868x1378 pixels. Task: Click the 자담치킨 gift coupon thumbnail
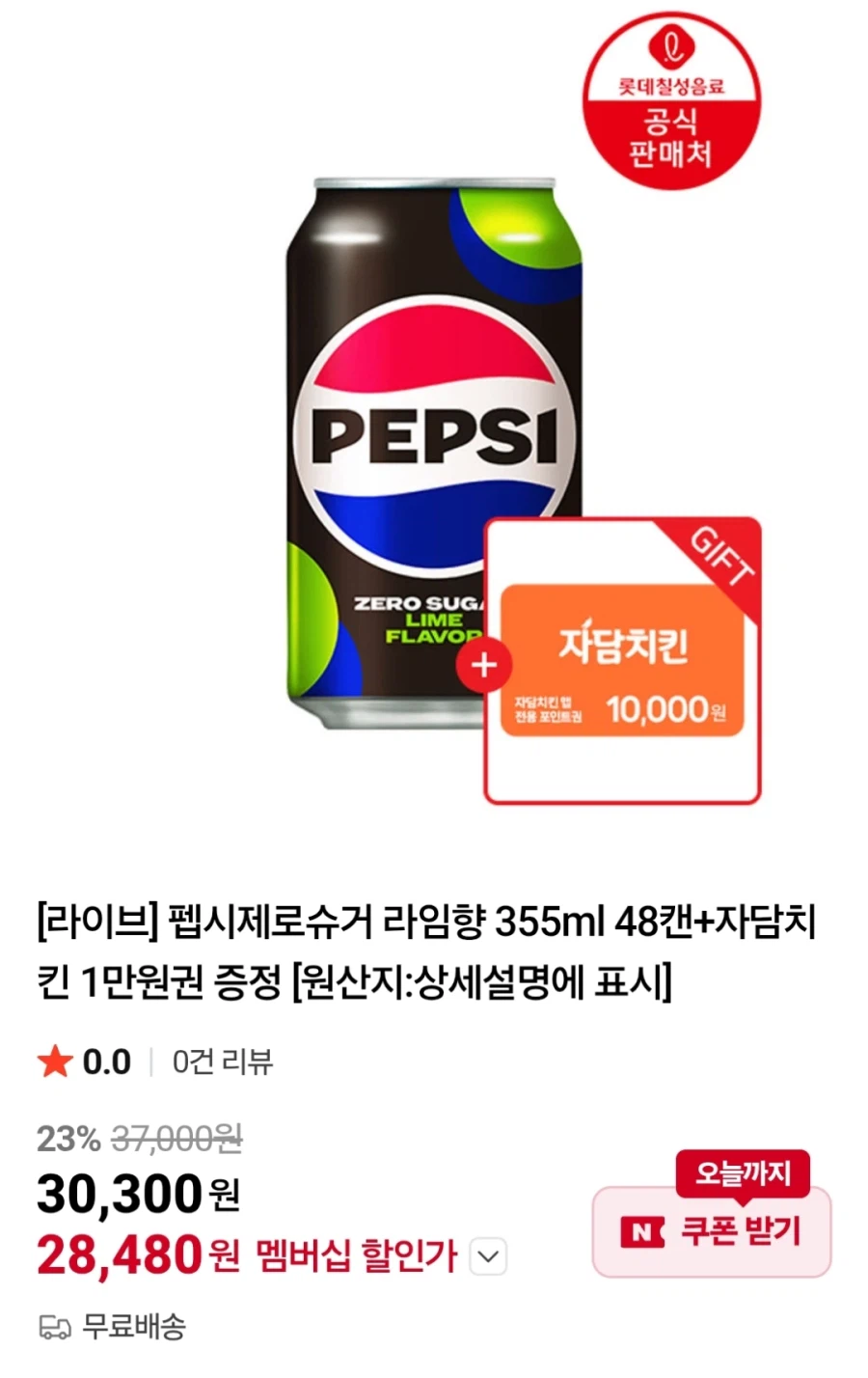coord(622,661)
